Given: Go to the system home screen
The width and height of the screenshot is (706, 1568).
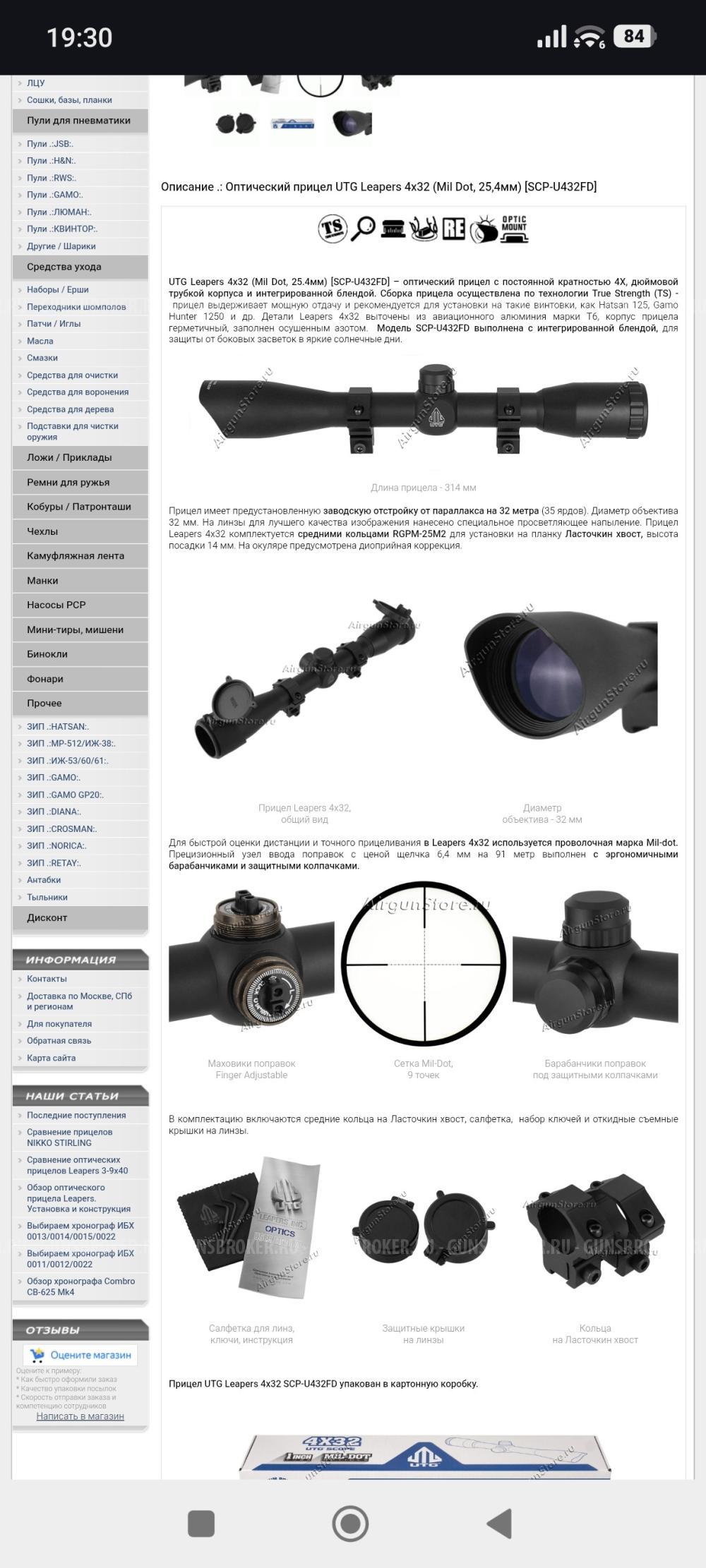Looking at the screenshot, I should pyautogui.click(x=350, y=1524).
